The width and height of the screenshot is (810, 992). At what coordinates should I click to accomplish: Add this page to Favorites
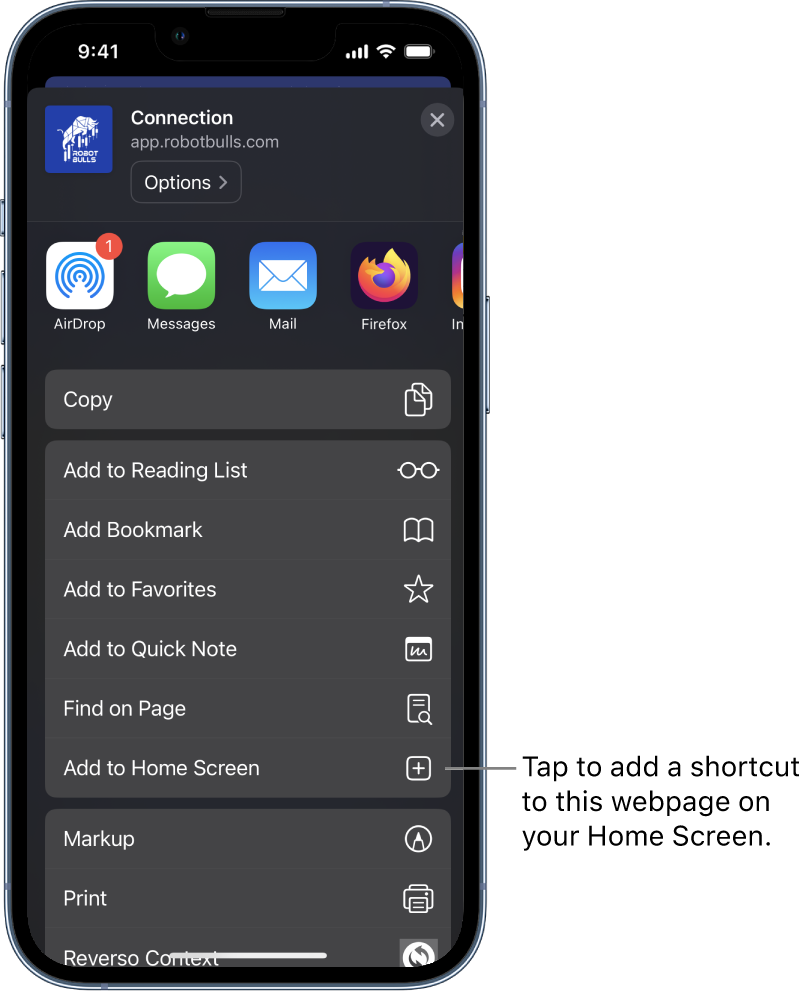click(248, 590)
